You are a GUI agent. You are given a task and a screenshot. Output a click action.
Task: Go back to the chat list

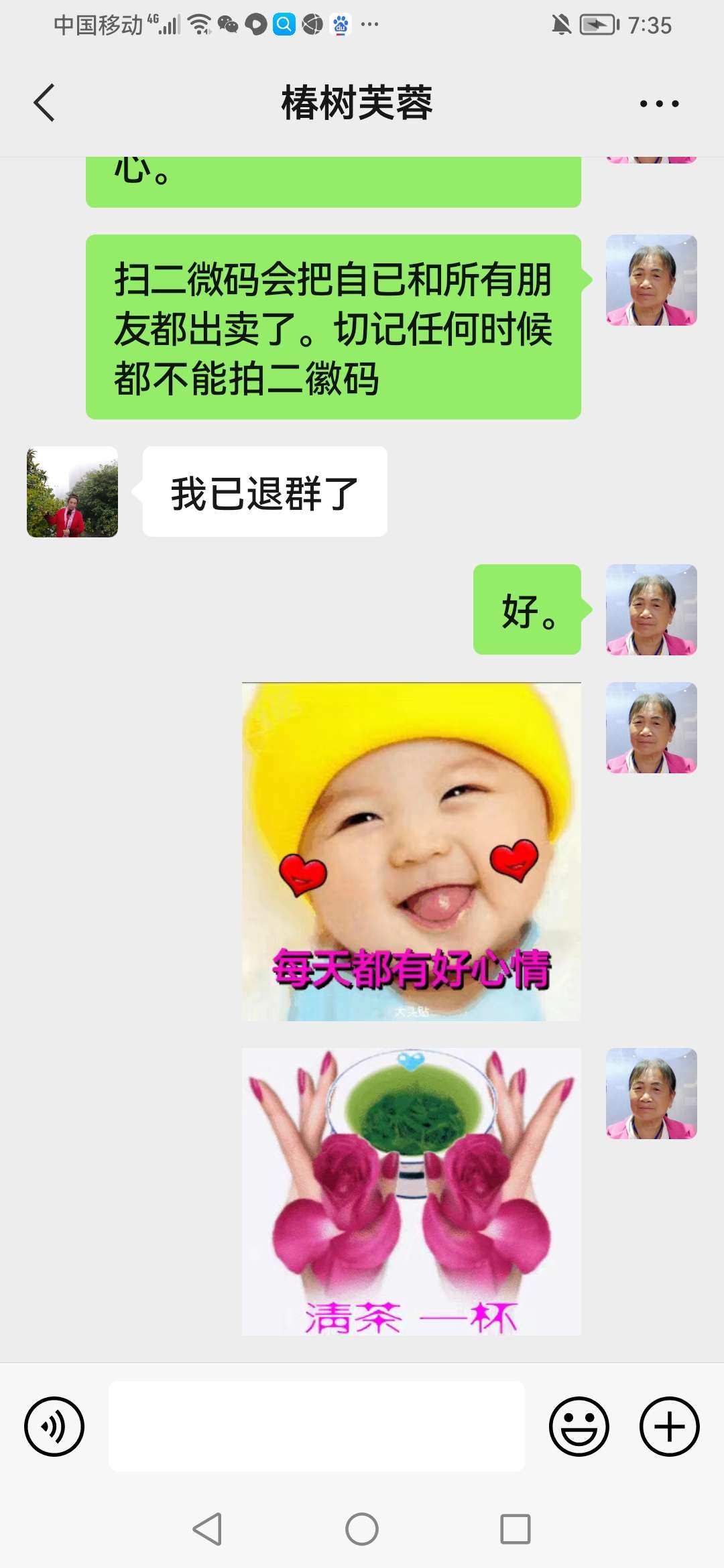(x=44, y=103)
